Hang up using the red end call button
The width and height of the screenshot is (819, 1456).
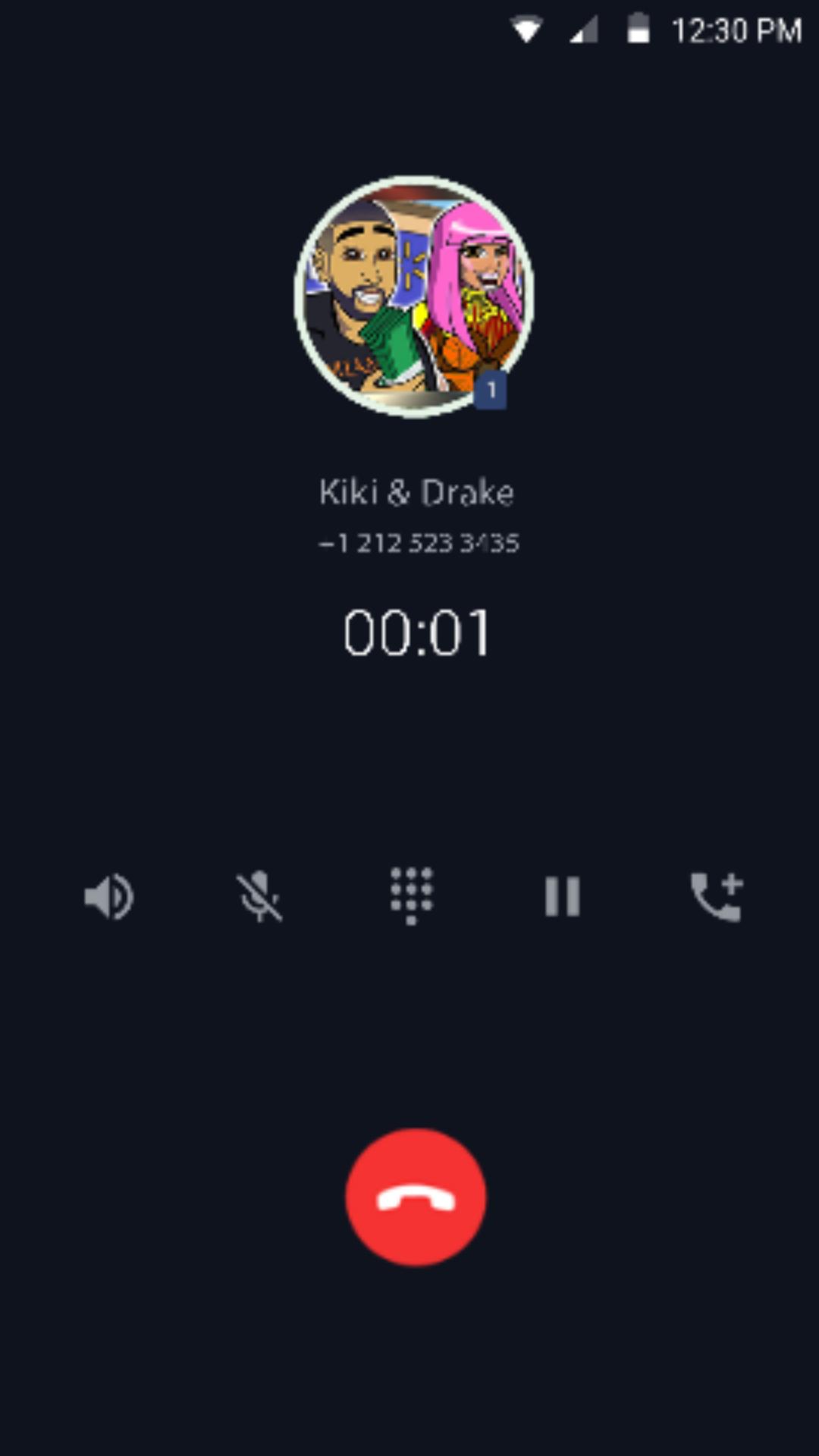pyautogui.click(x=414, y=1194)
